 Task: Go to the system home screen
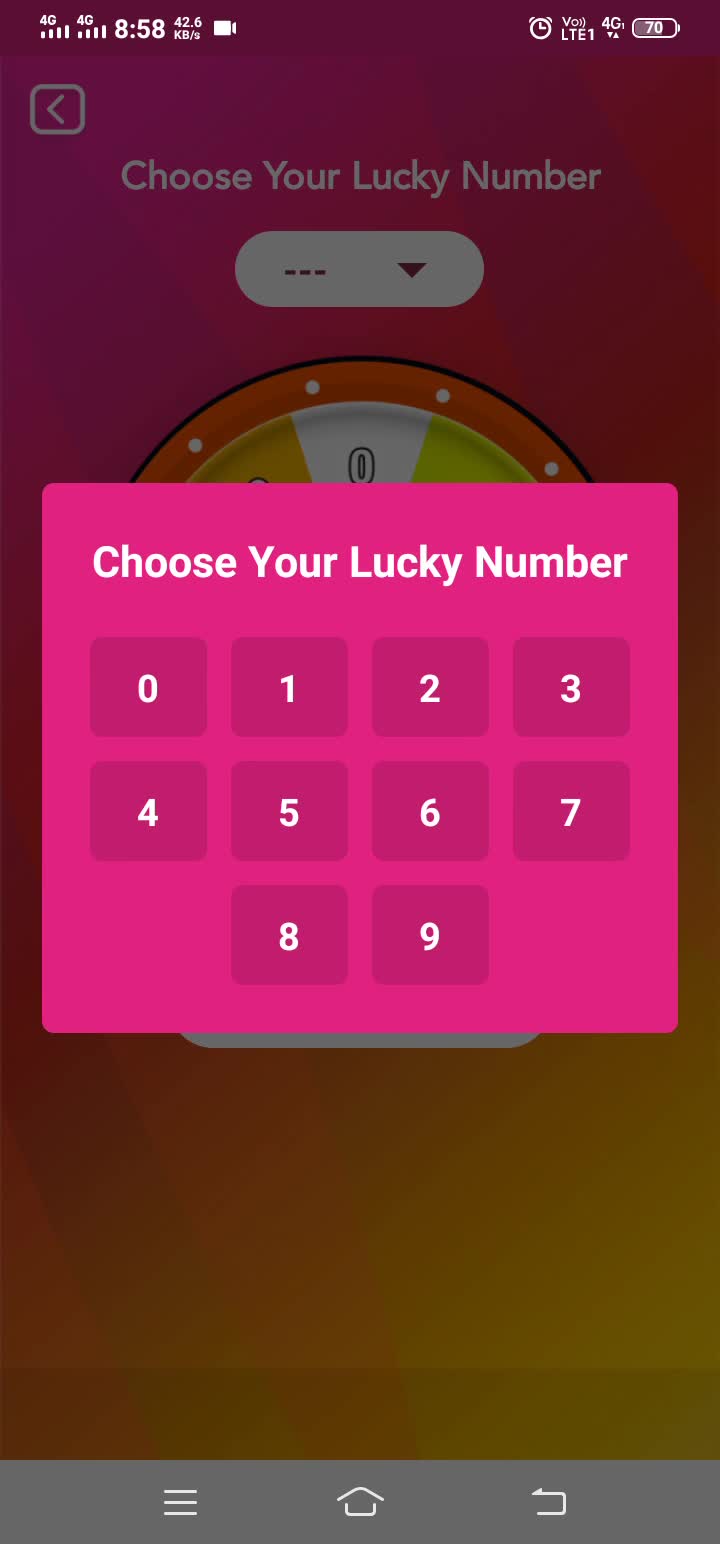tap(360, 1501)
